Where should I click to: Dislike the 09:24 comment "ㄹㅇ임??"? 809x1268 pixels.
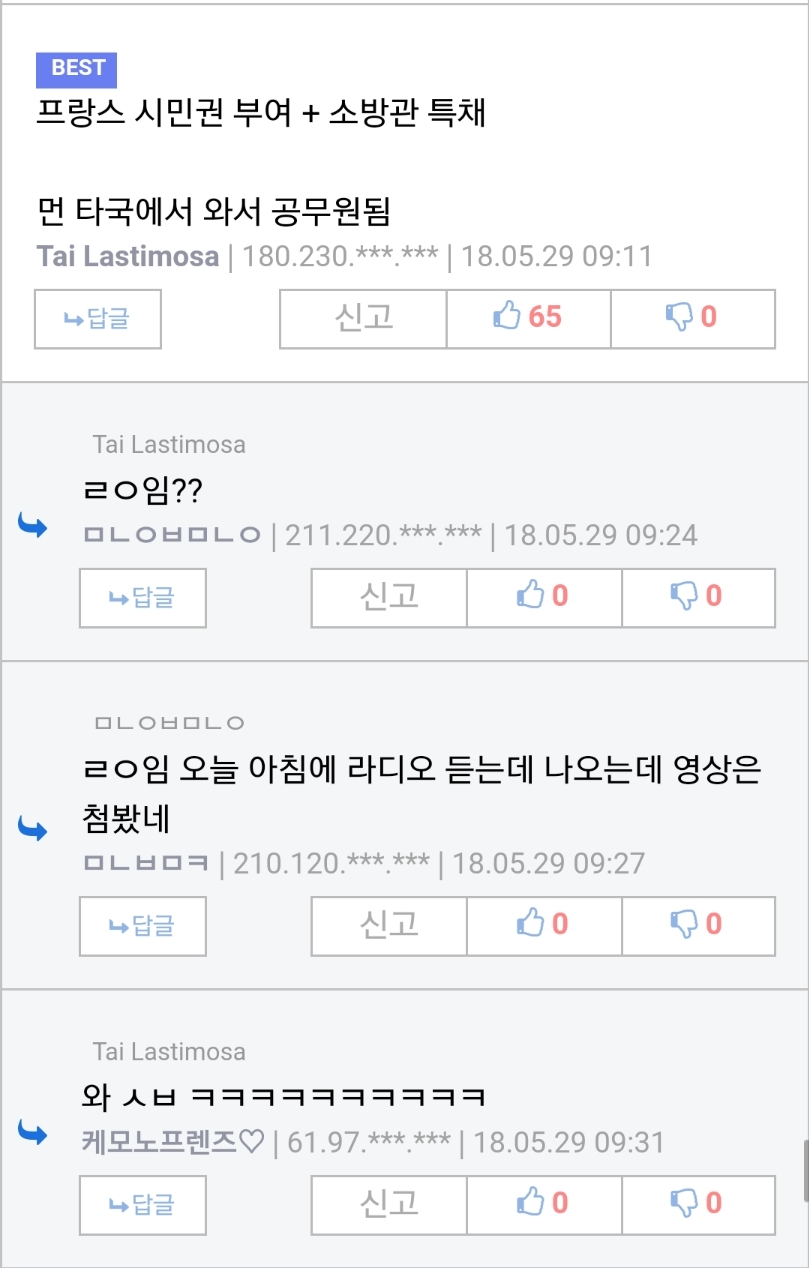(x=698, y=598)
